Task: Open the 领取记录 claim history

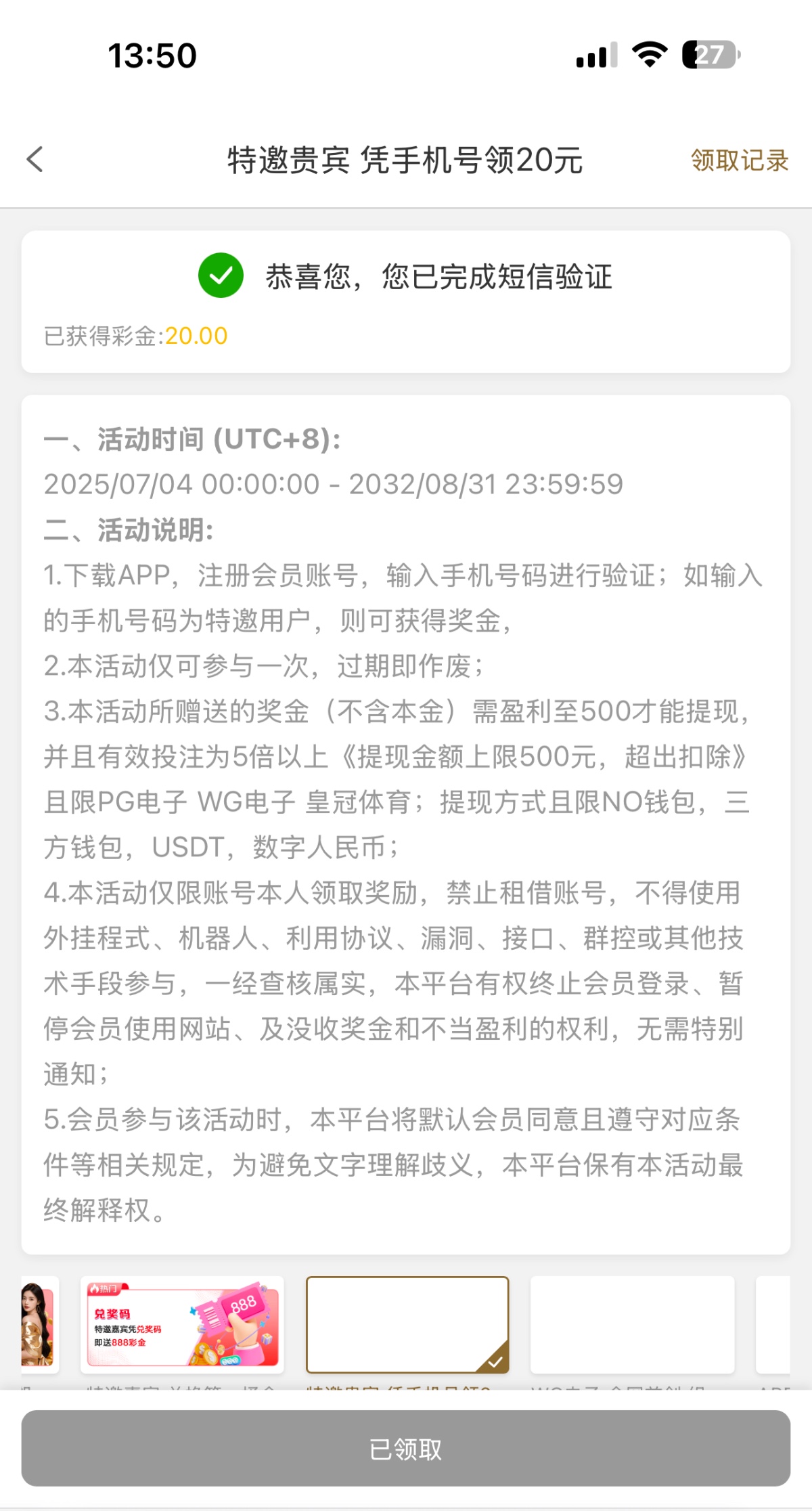Action: (738, 160)
